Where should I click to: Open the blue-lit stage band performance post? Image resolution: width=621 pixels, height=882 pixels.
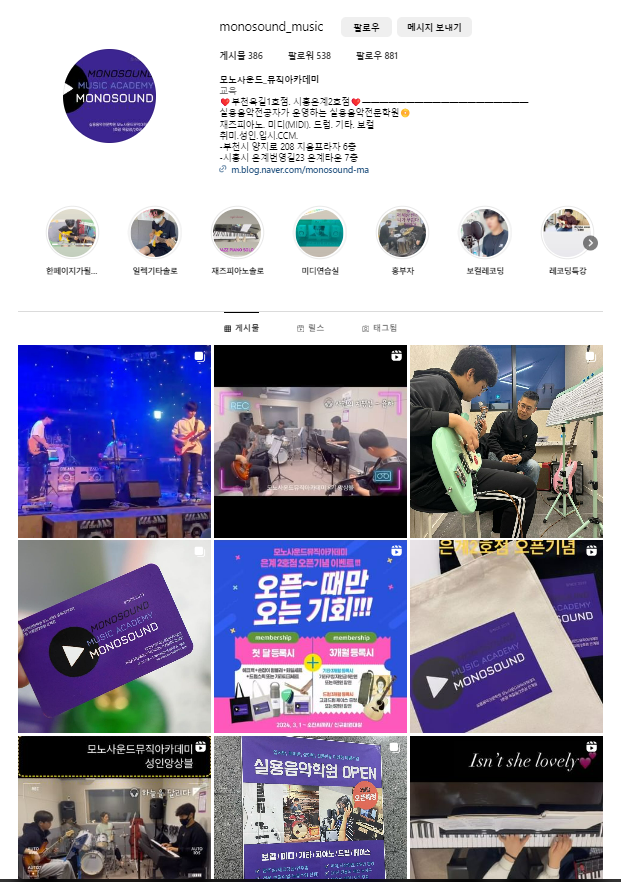[x=114, y=441]
